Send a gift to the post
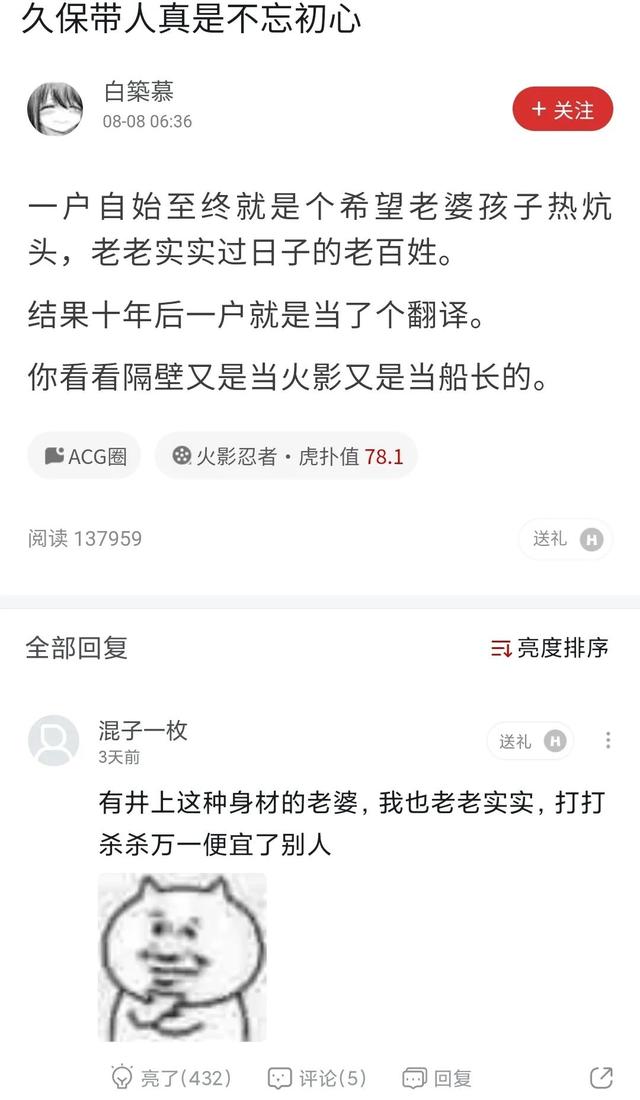Screen dimensions: 640x1100 point(565,539)
